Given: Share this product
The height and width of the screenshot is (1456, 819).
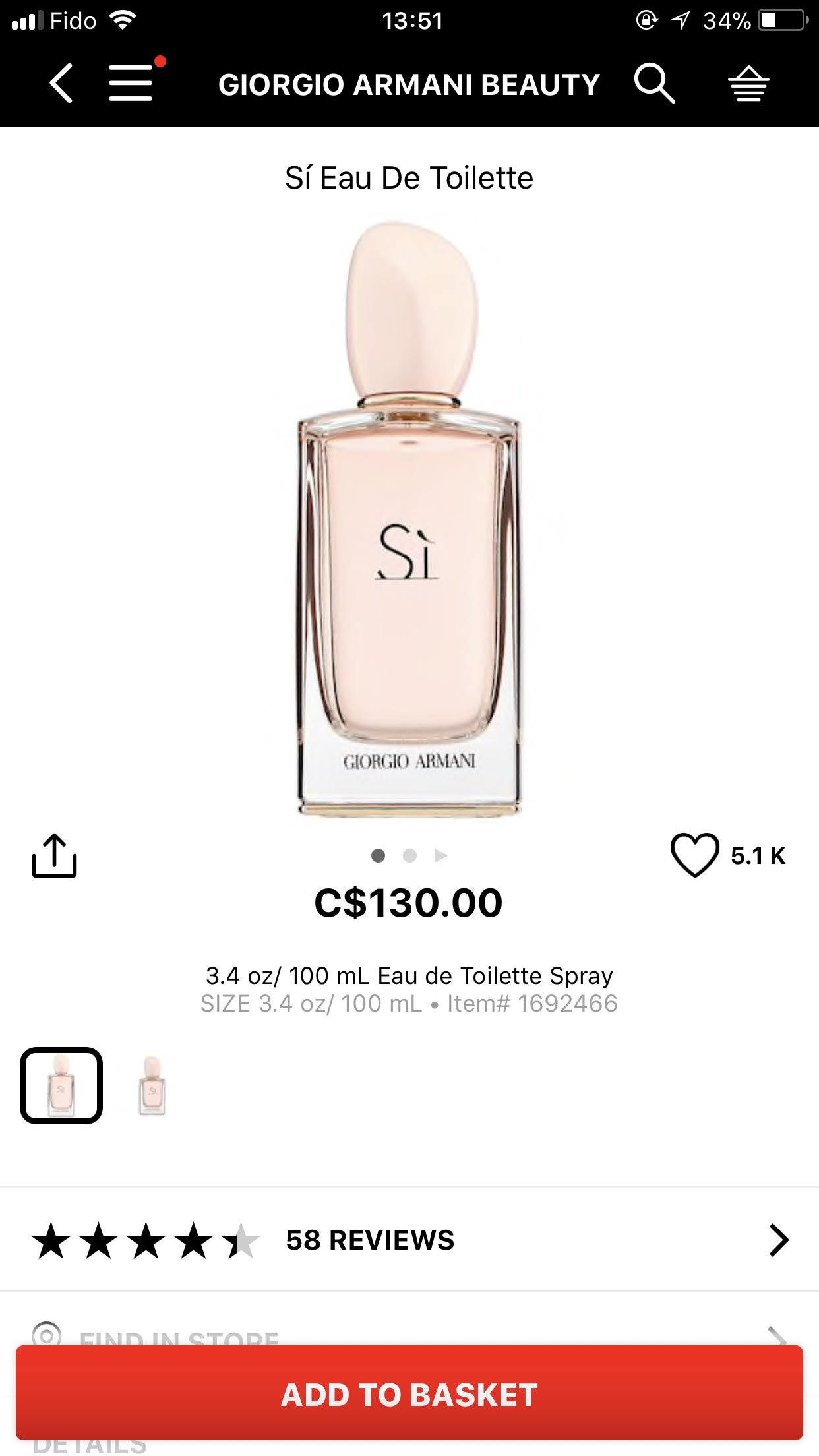Looking at the screenshot, I should 55,855.
